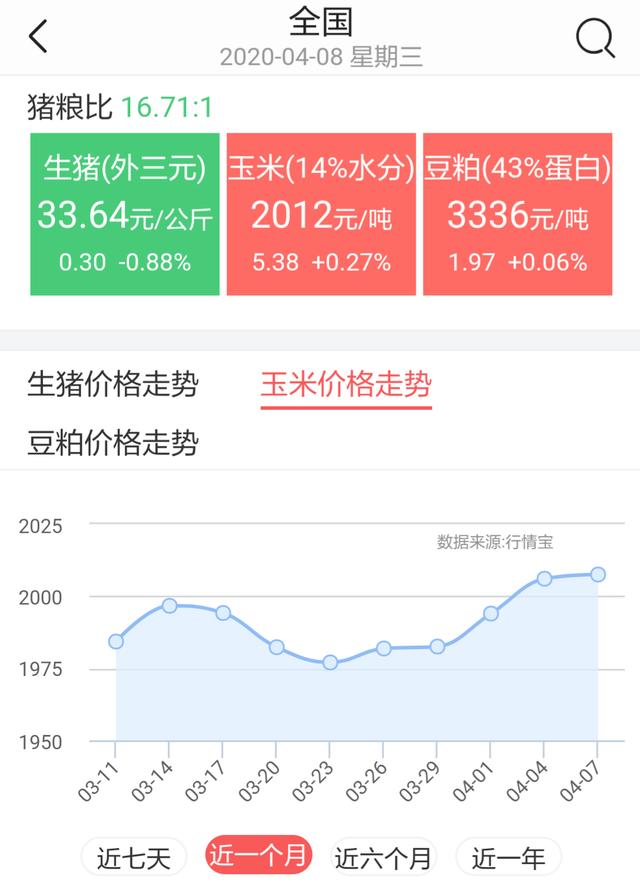The height and width of the screenshot is (892, 640).
Task: Show the 豆粕价格走势 tab
Action: click(x=113, y=442)
